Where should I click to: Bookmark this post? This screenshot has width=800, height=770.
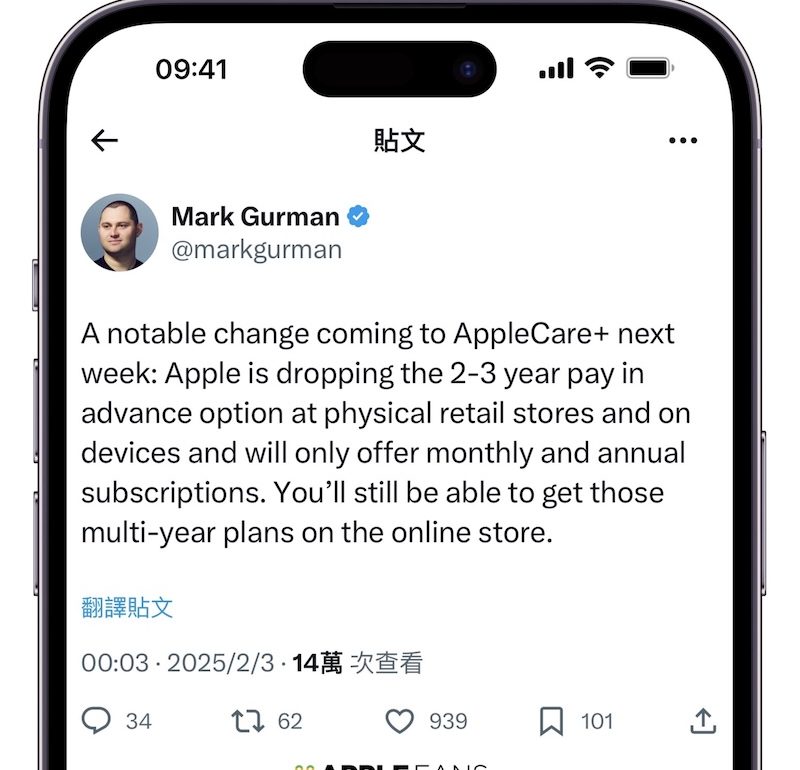tap(551, 721)
